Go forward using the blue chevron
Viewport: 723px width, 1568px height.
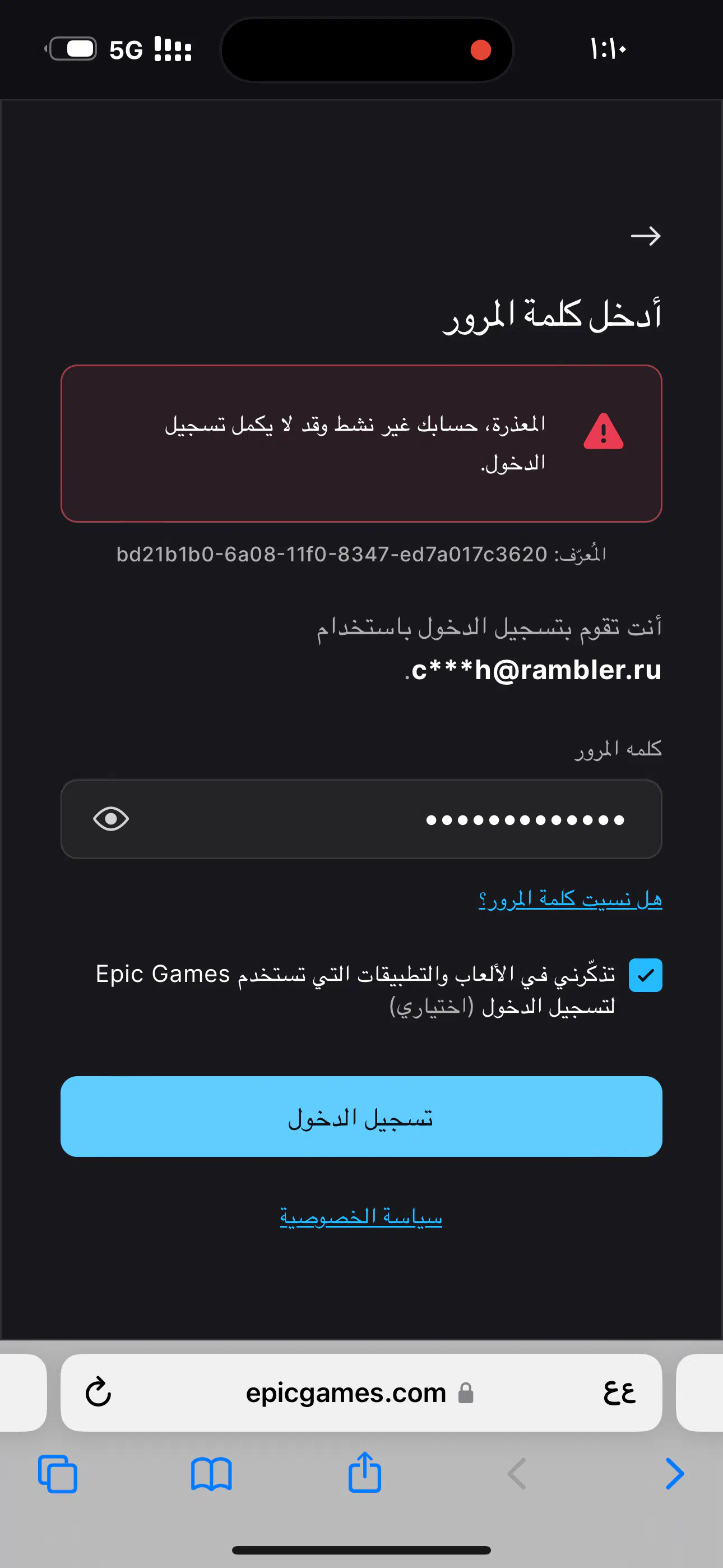(674, 1474)
